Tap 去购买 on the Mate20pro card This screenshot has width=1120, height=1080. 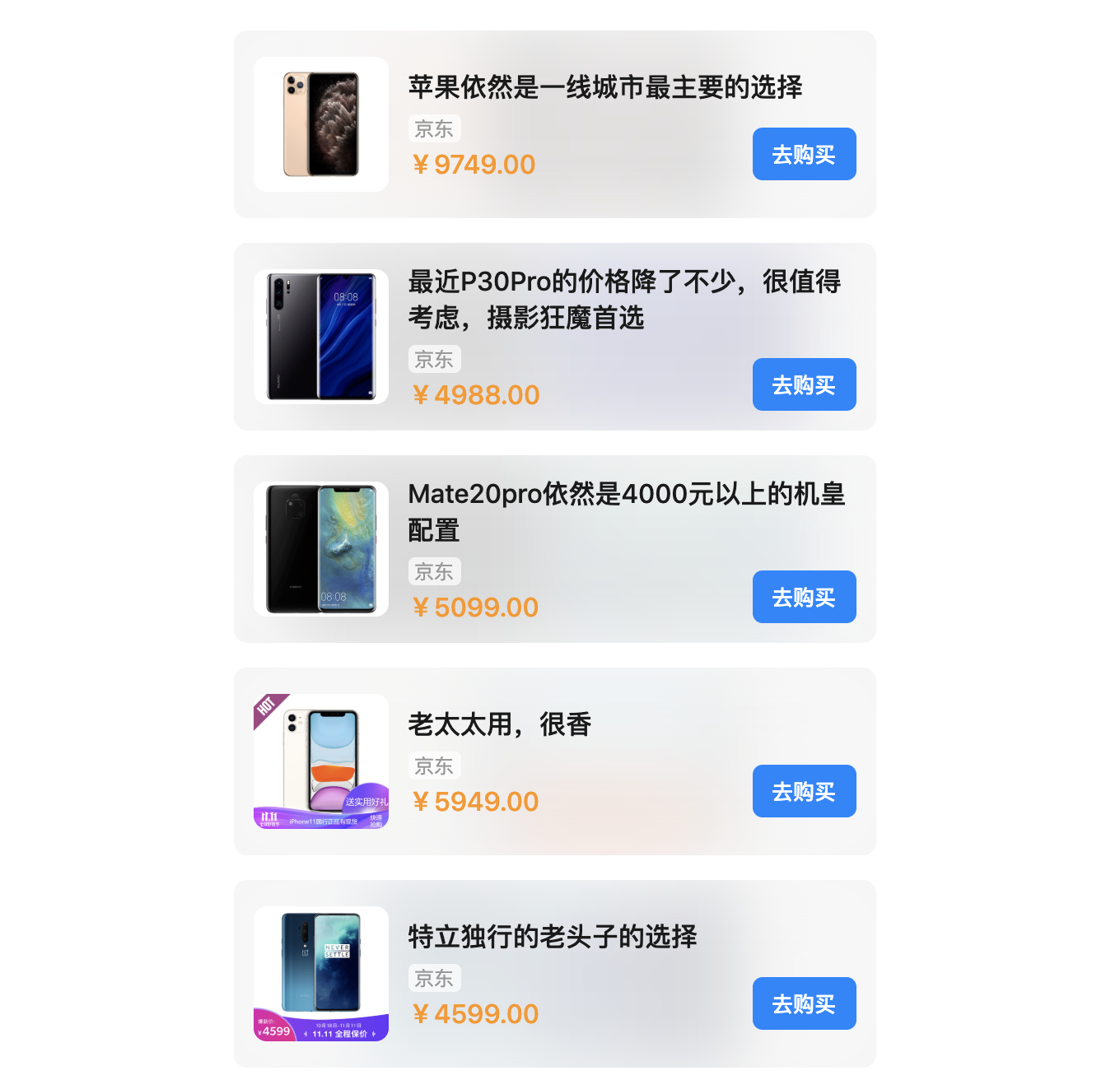[x=804, y=597]
